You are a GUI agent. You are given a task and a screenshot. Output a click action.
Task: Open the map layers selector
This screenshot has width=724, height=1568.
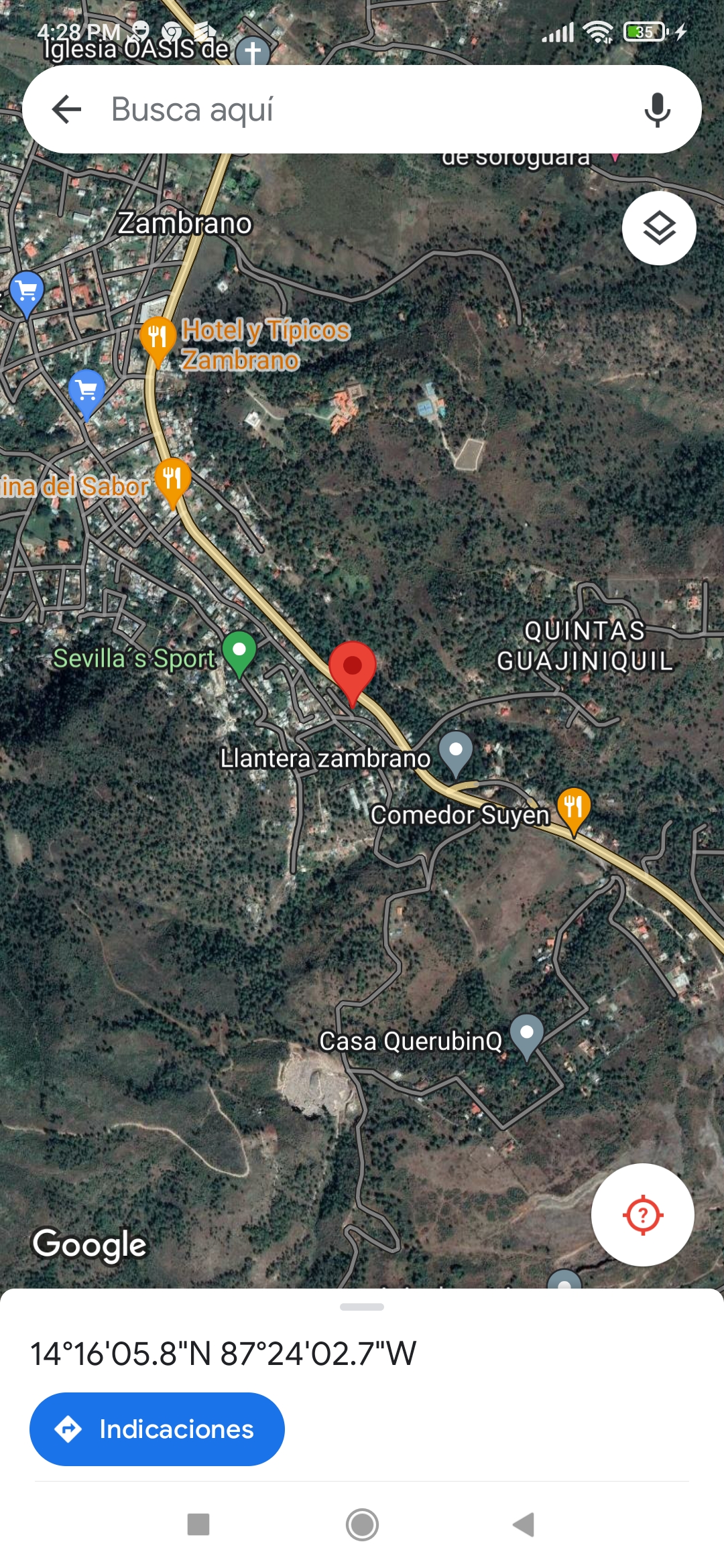[659, 228]
